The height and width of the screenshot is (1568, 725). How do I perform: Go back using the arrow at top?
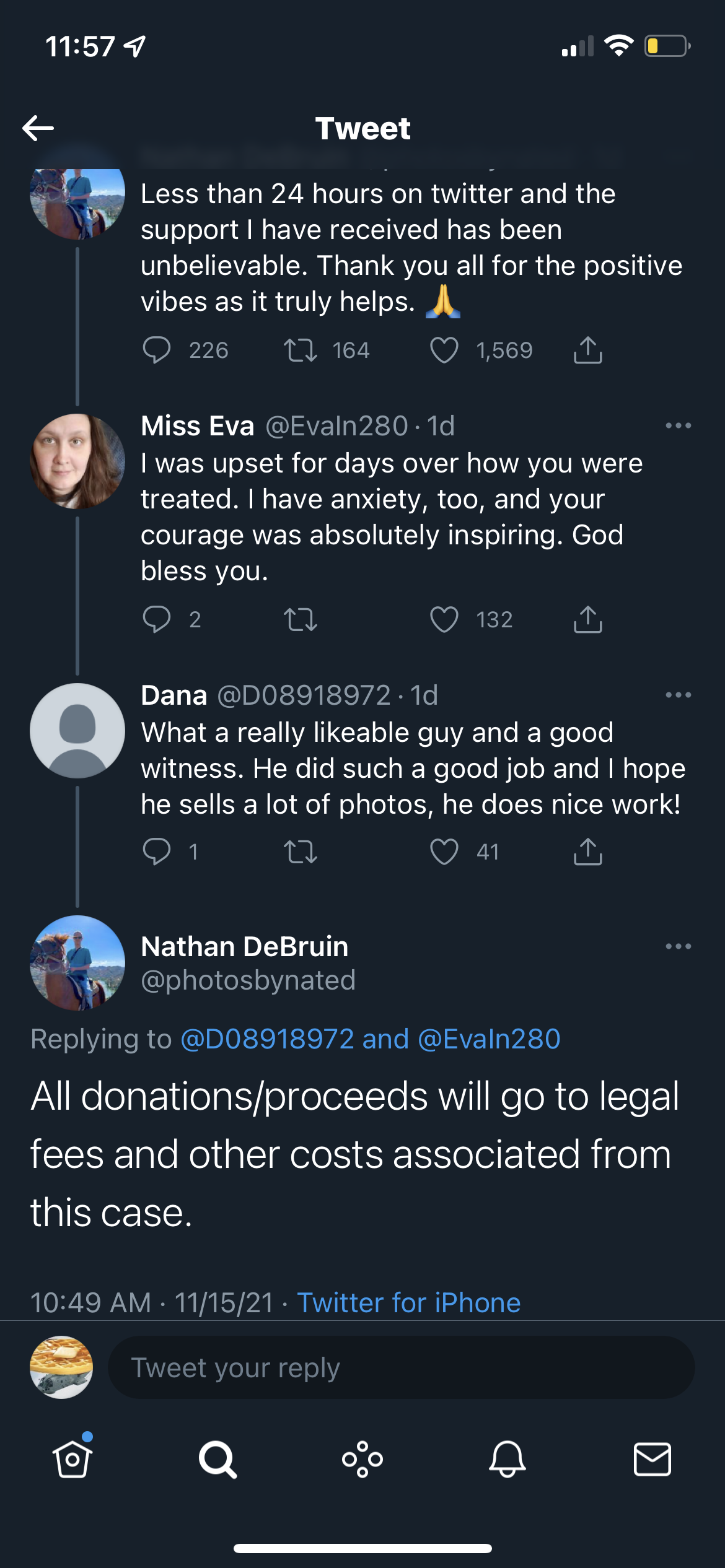click(38, 128)
